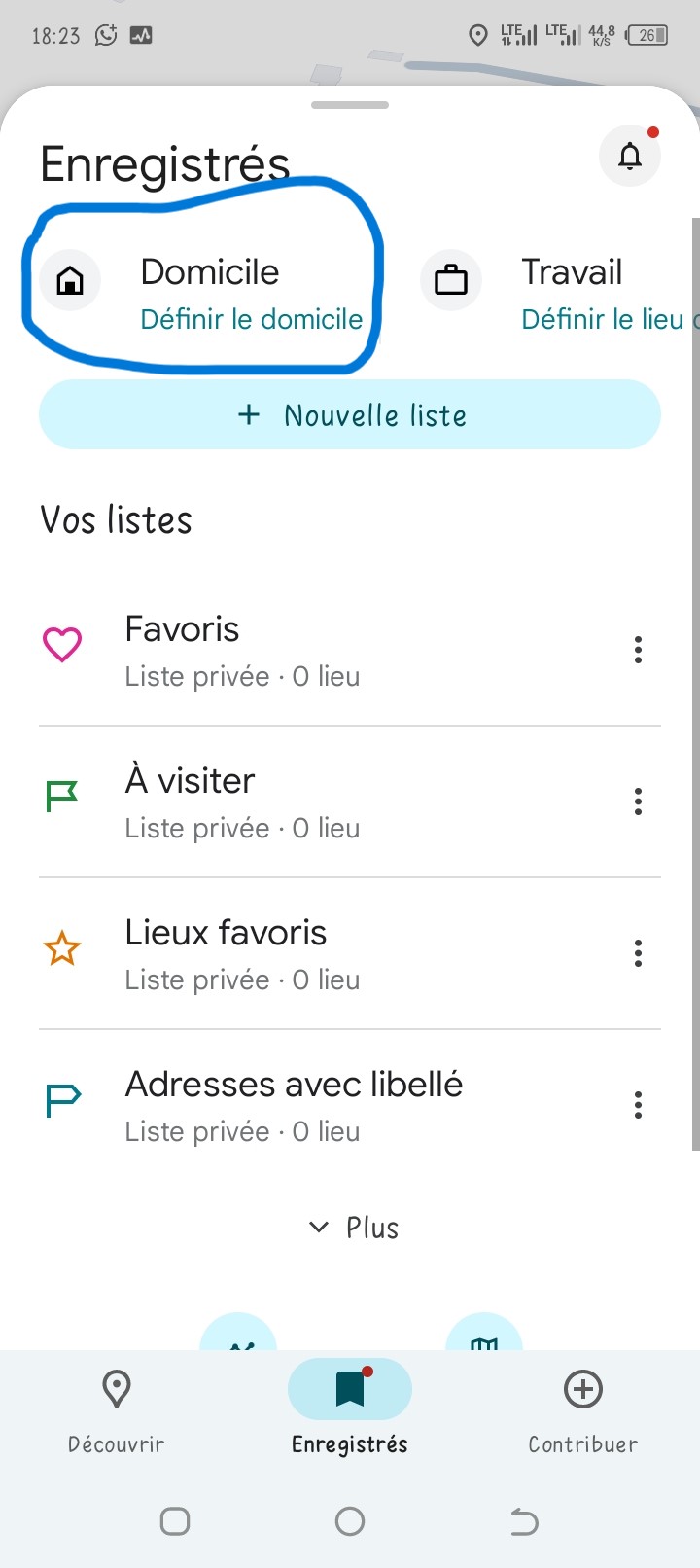Select the green flag icon for À visiter

62,796
